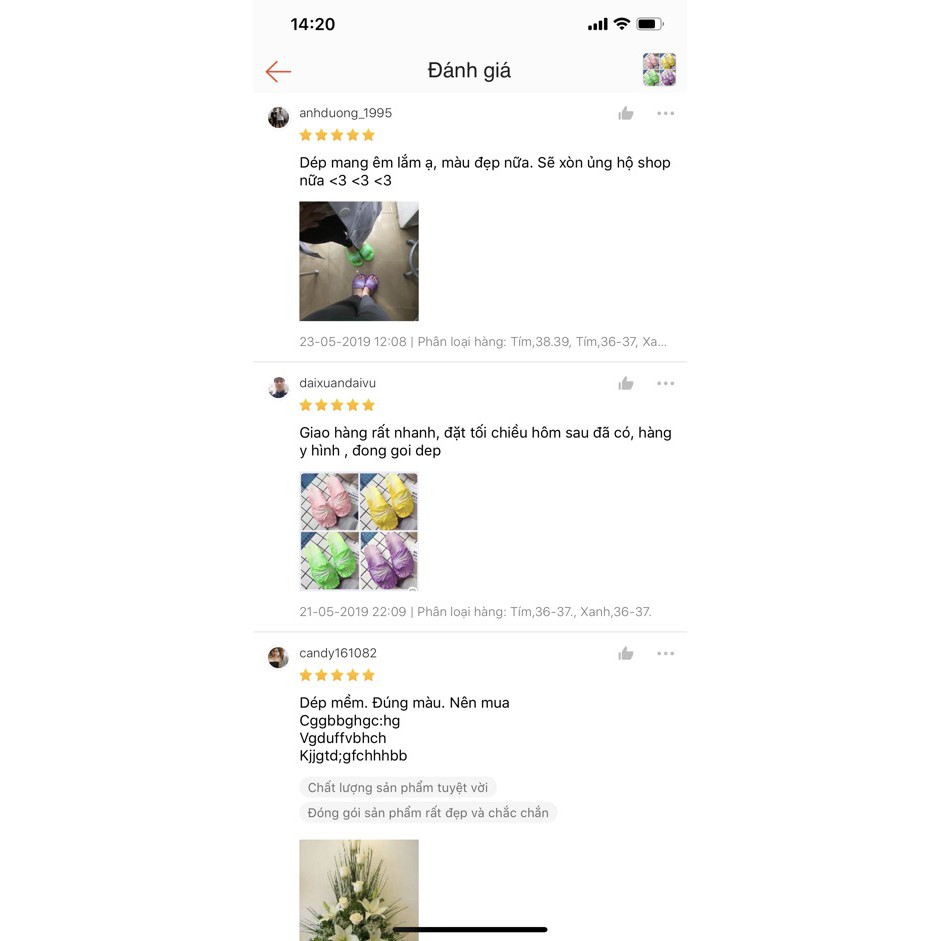941x941 pixels.
Task: Like anhduong_1995's review
Action: 626,114
